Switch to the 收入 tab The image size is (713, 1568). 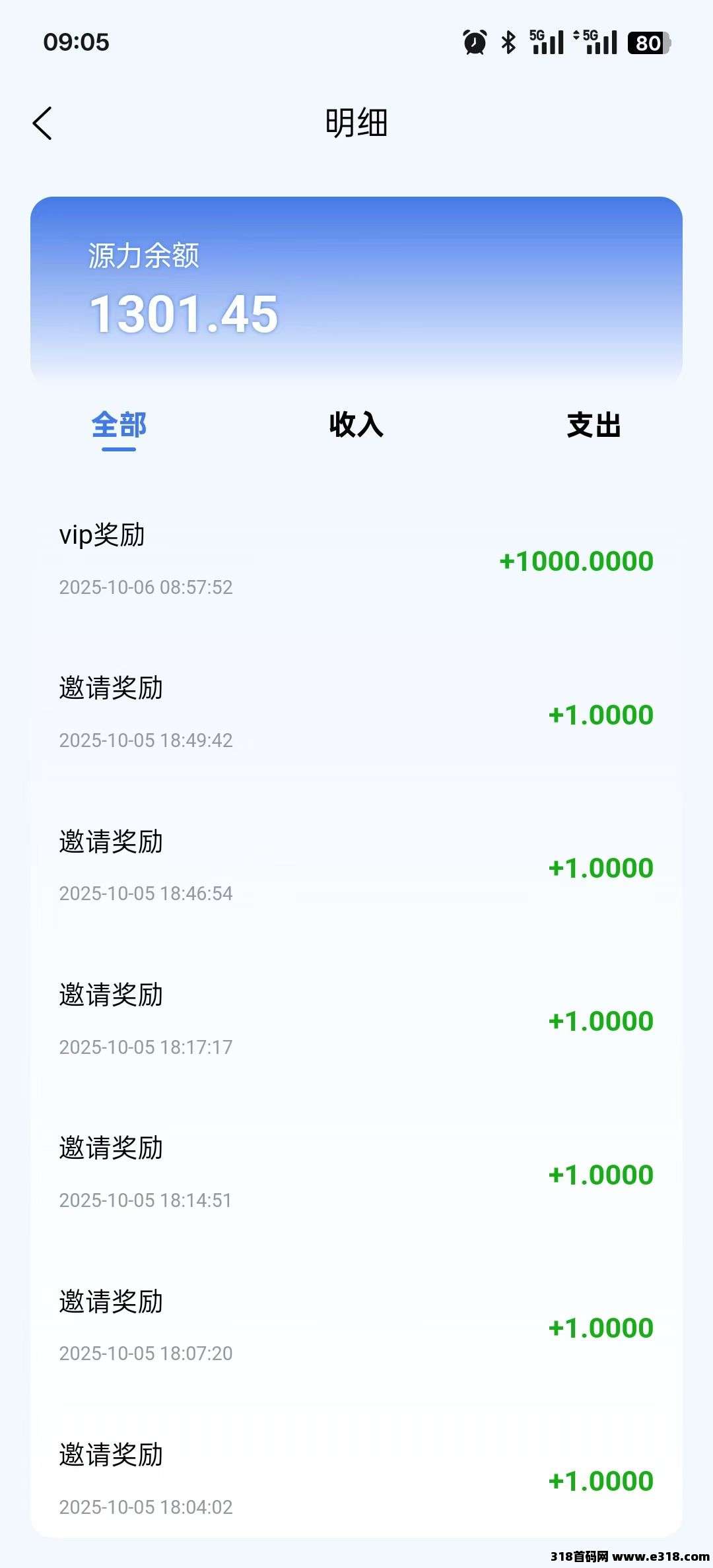pyautogui.click(x=356, y=426)
